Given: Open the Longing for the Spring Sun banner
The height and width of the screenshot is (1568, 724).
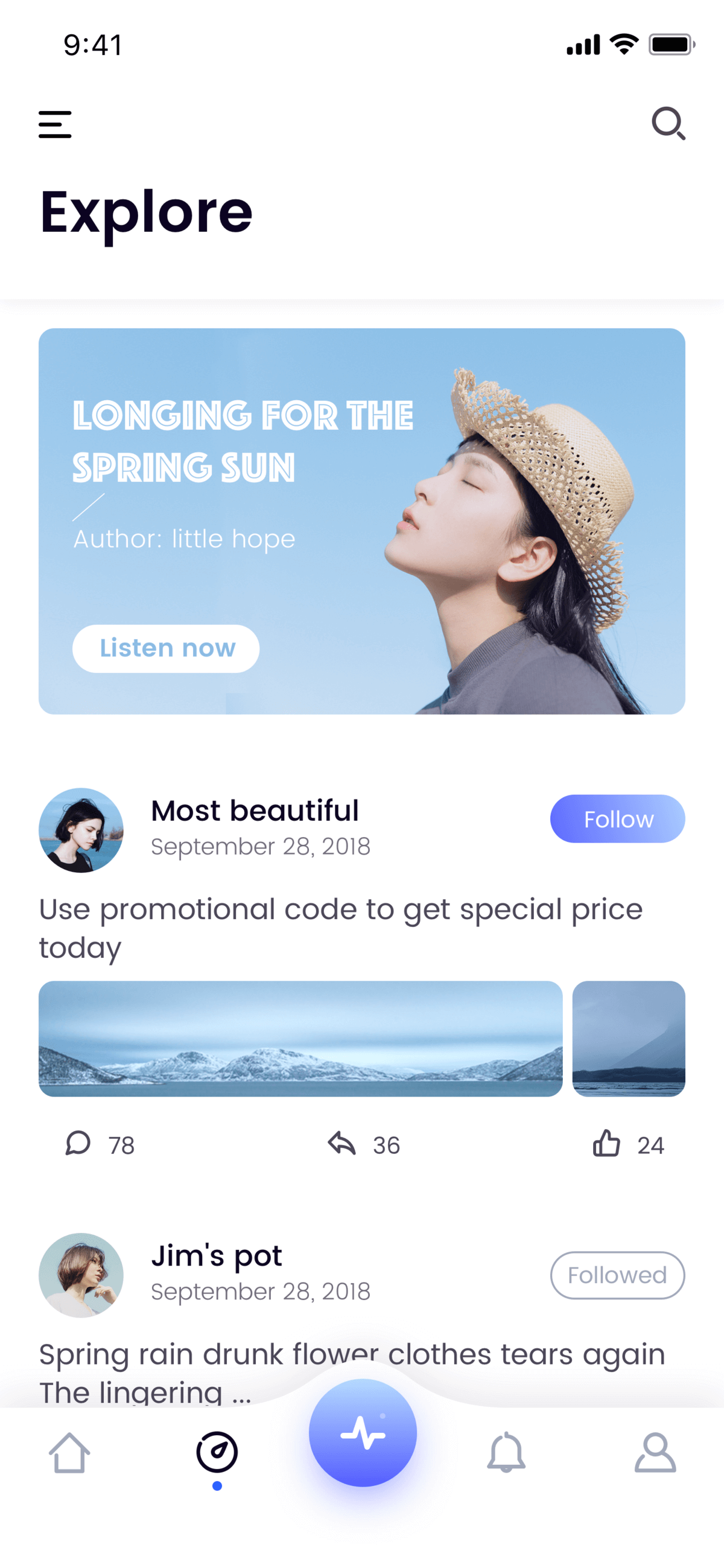Looking at the screenshot, I should click(362, 521).
